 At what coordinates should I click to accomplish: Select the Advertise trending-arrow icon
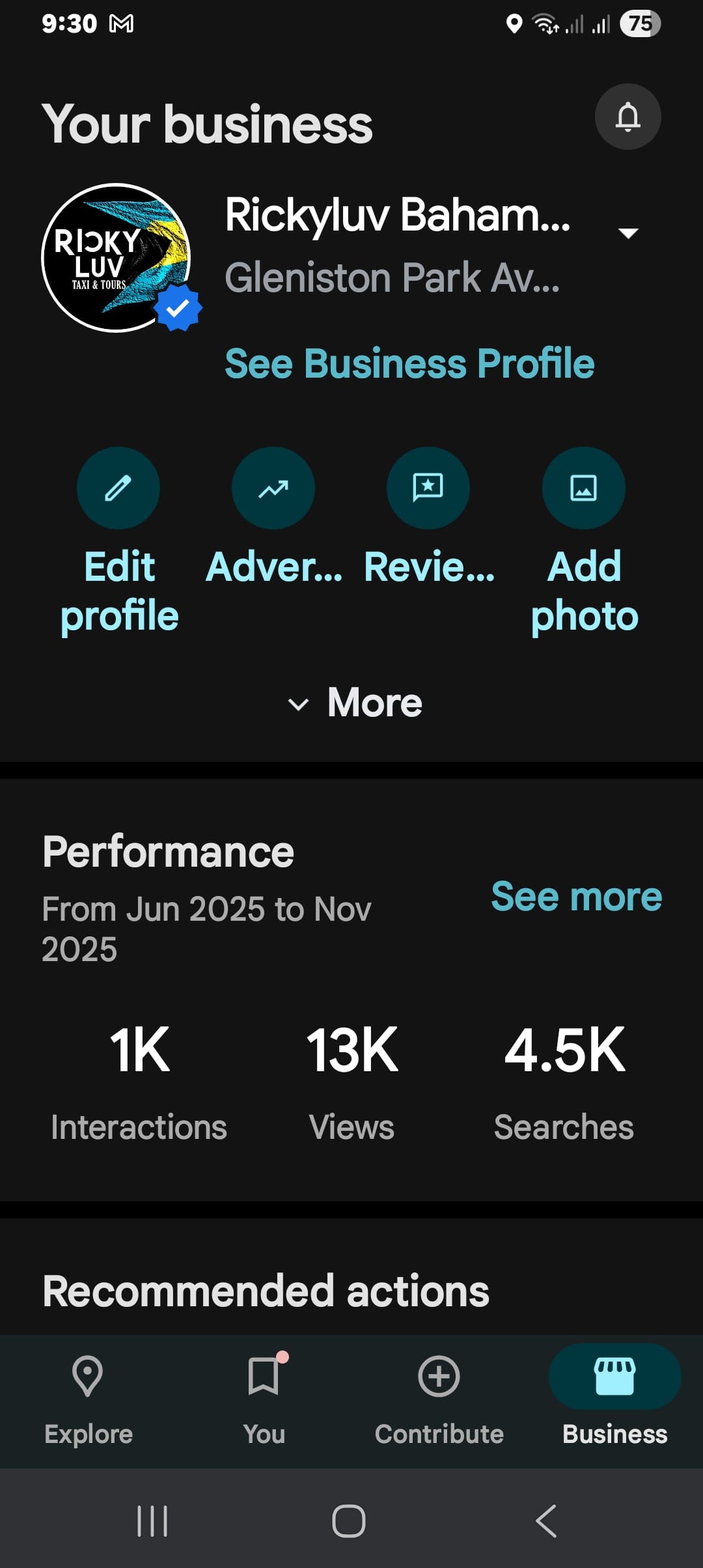(x=273, y=488)
